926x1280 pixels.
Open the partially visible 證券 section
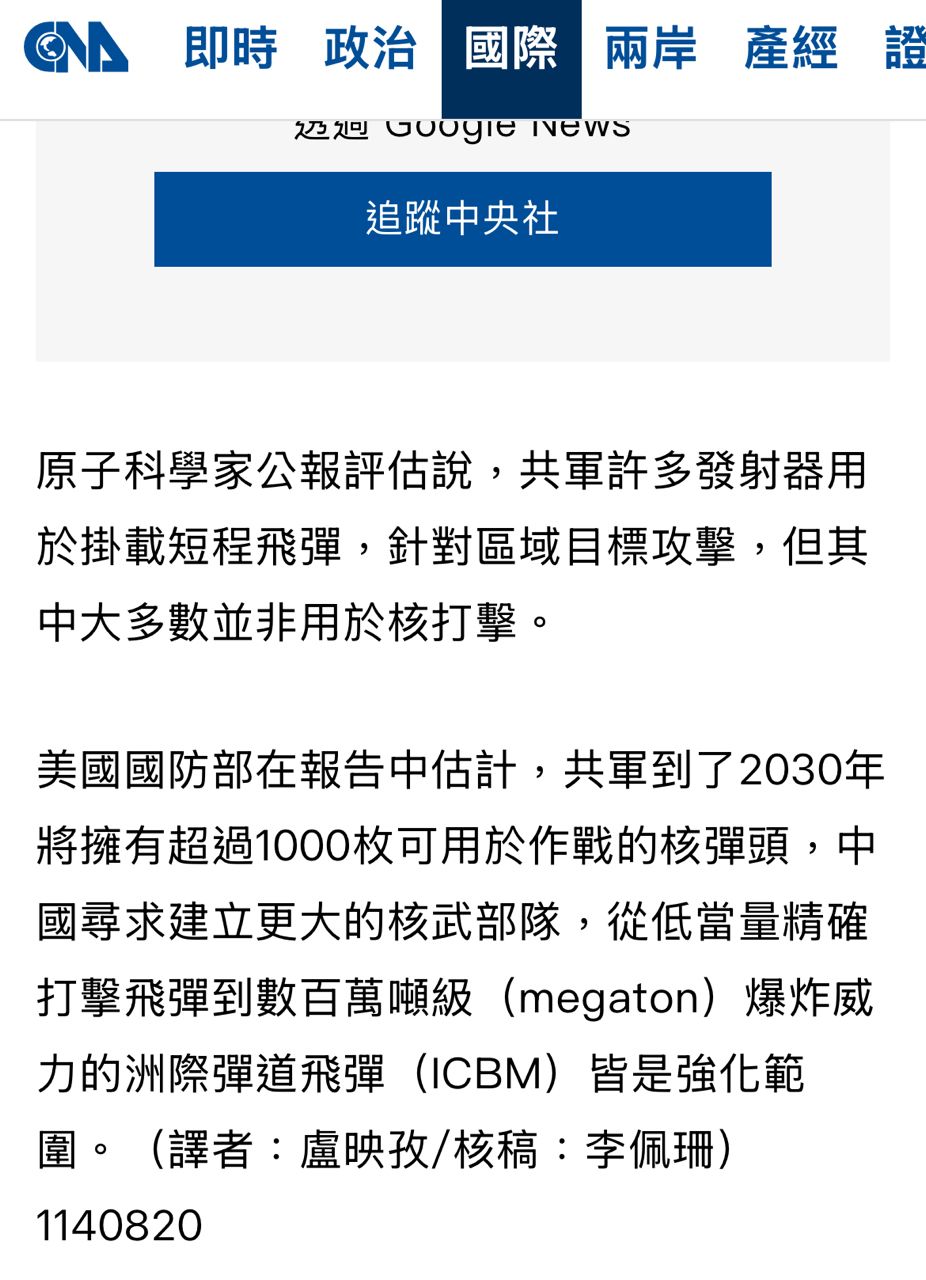click(905, 48)
